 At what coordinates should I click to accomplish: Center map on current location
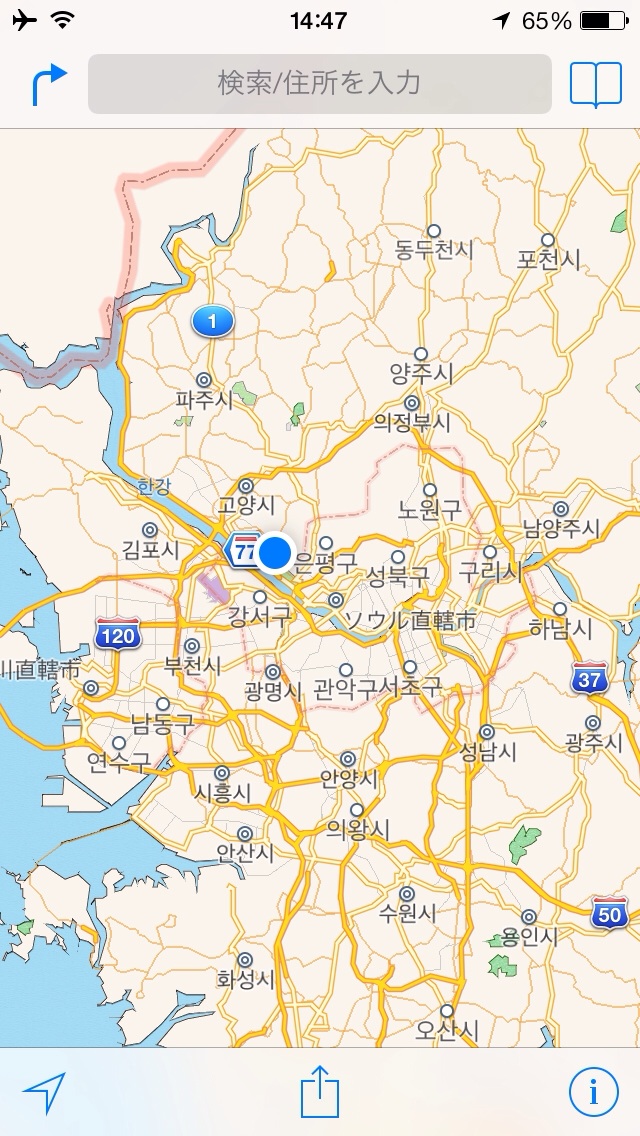pos(43,1093)
